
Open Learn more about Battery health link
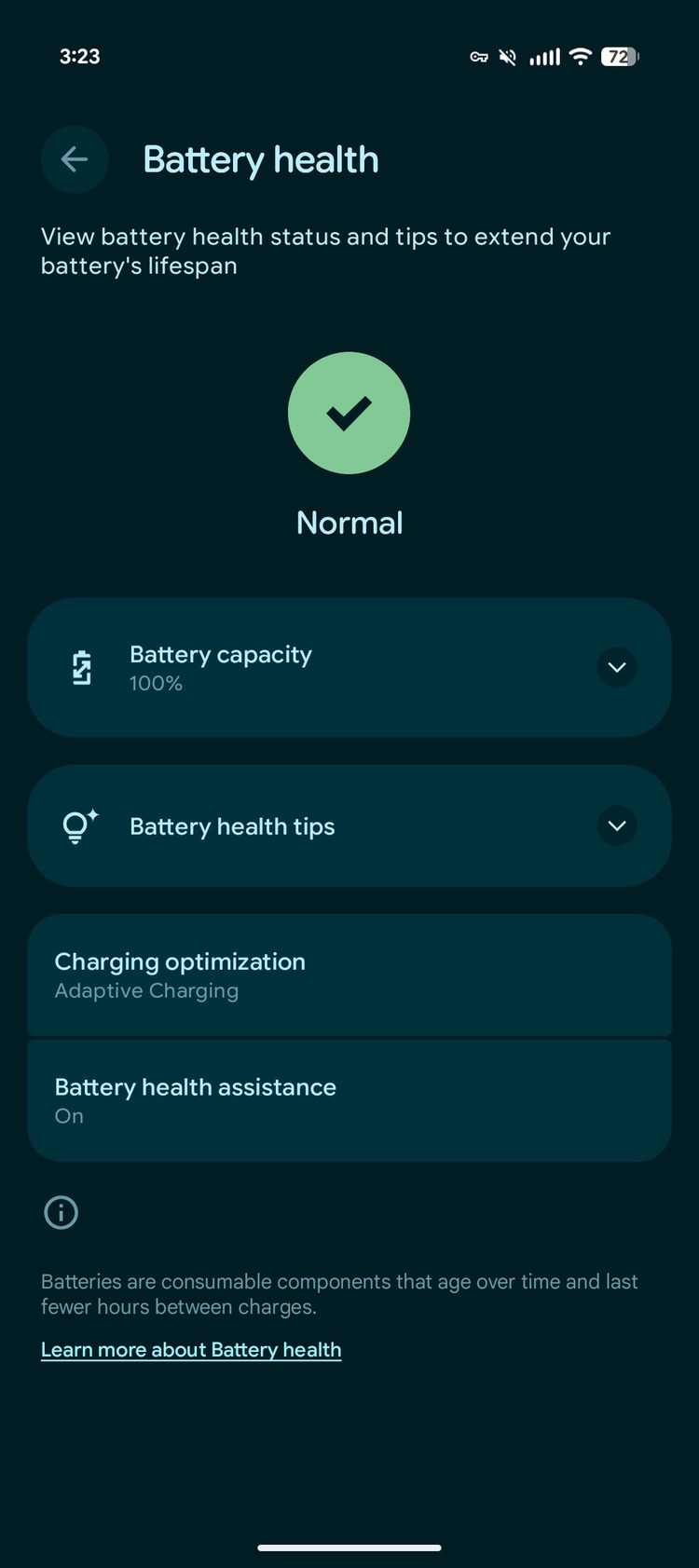pos(191,1350)
